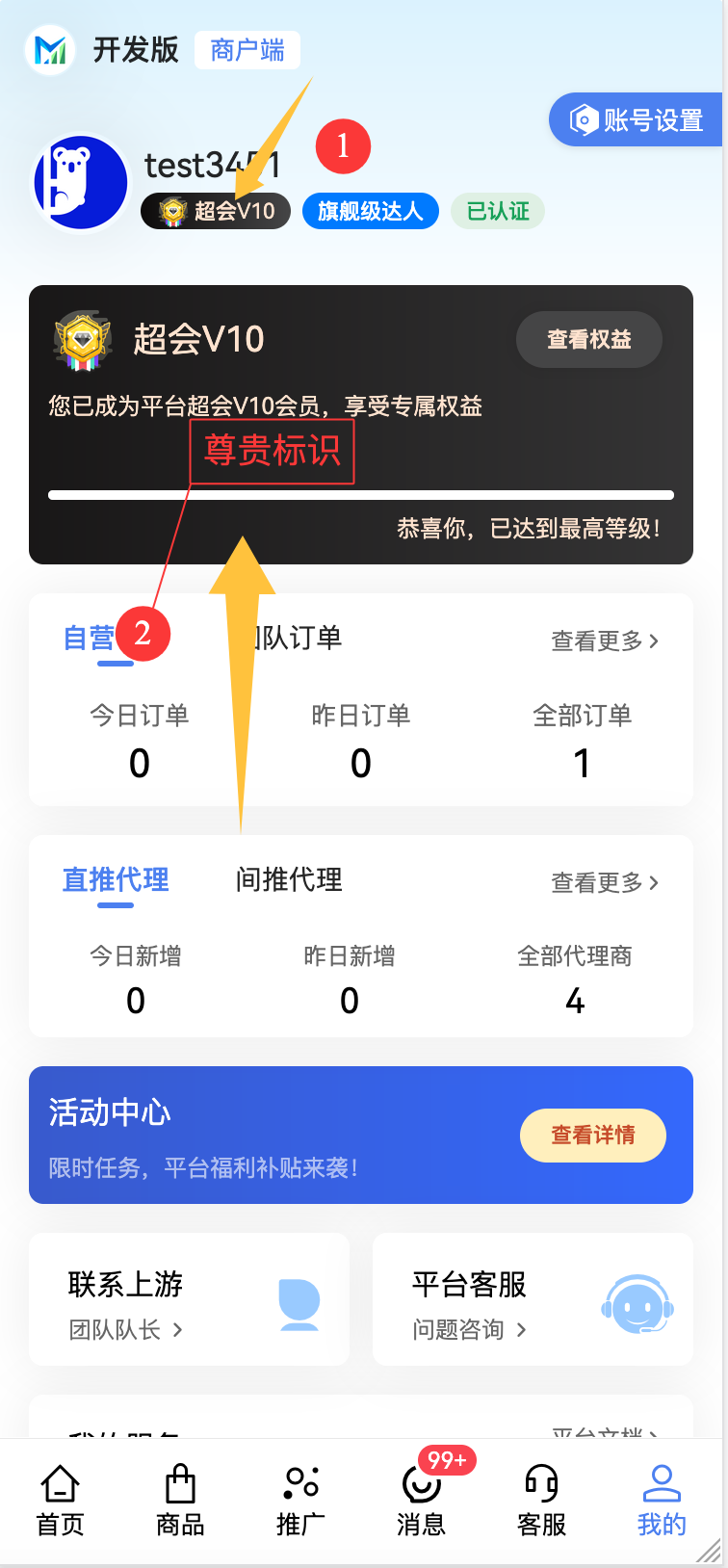This screenshot has width=728, height=1568.
Task: Switch to the 商品 tab
Action: [x=180, y=1500]
